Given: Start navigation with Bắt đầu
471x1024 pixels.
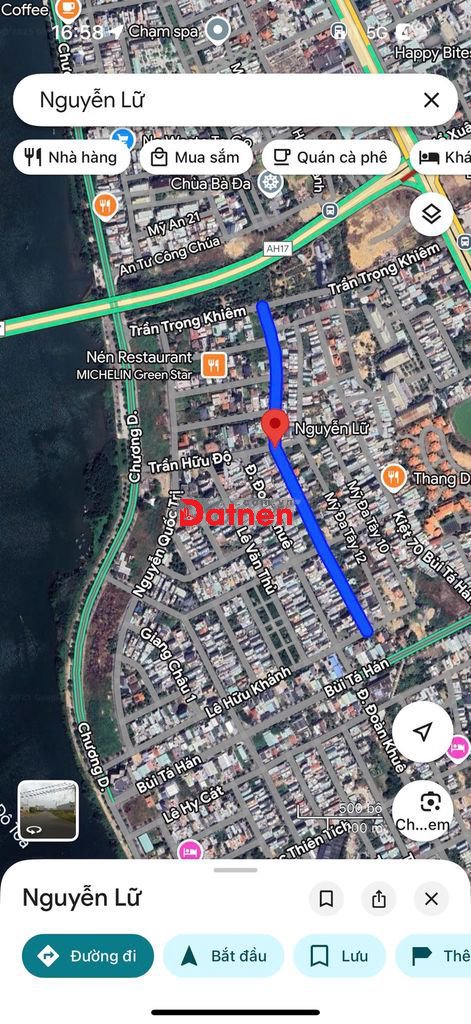Looking at the screenshot, I should click(x=223, y=955).
